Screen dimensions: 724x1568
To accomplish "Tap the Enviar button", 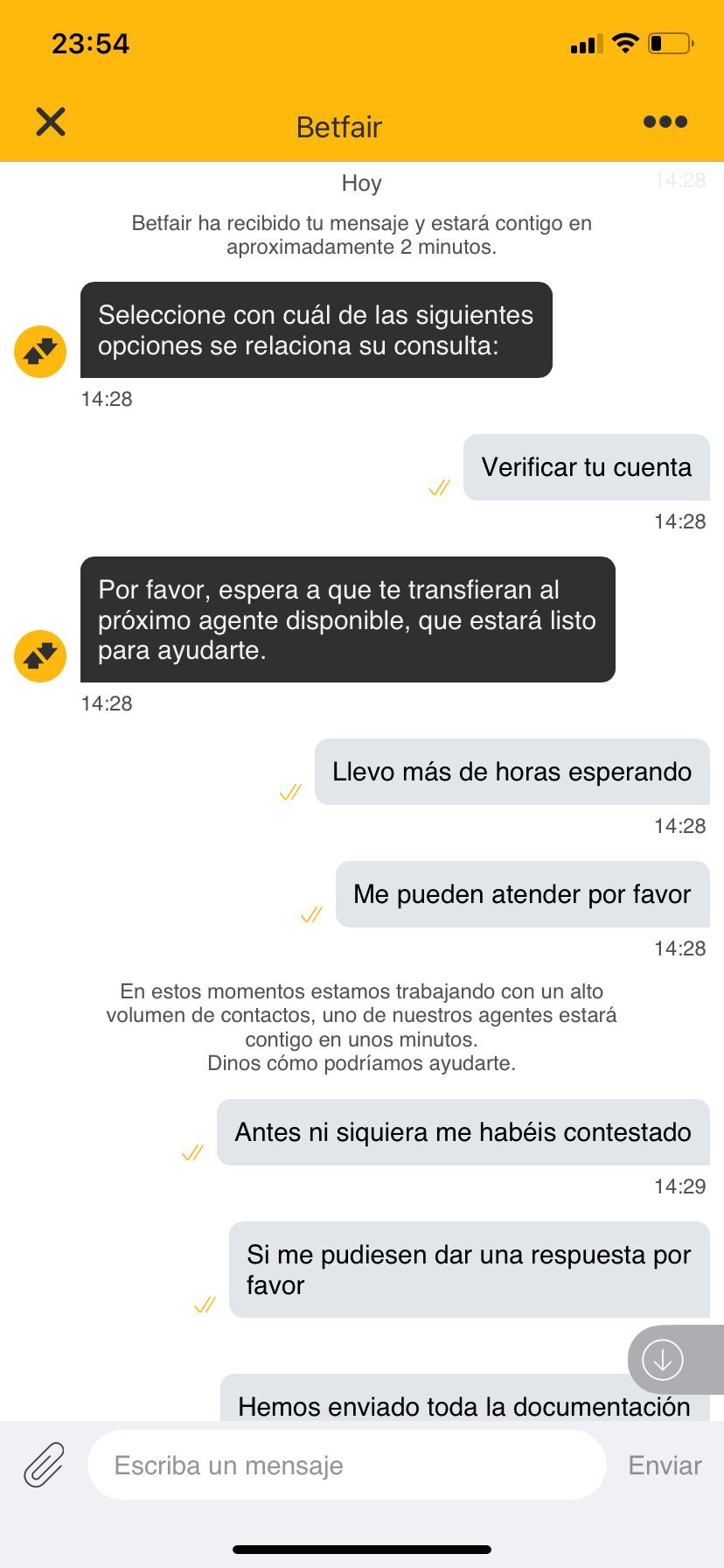I will [x=665, y=1466].
